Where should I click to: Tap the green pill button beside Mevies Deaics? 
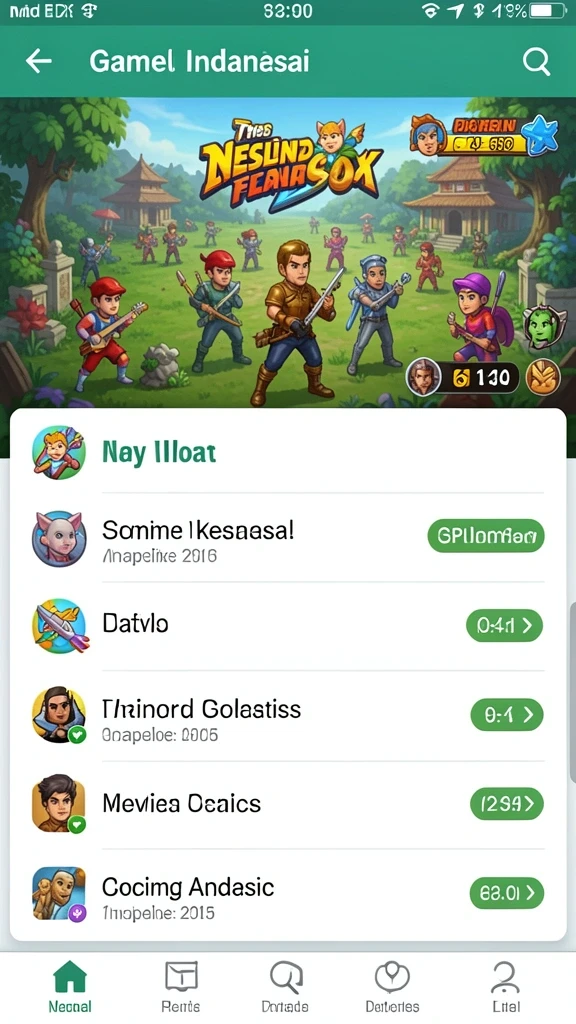pos(507,803)
